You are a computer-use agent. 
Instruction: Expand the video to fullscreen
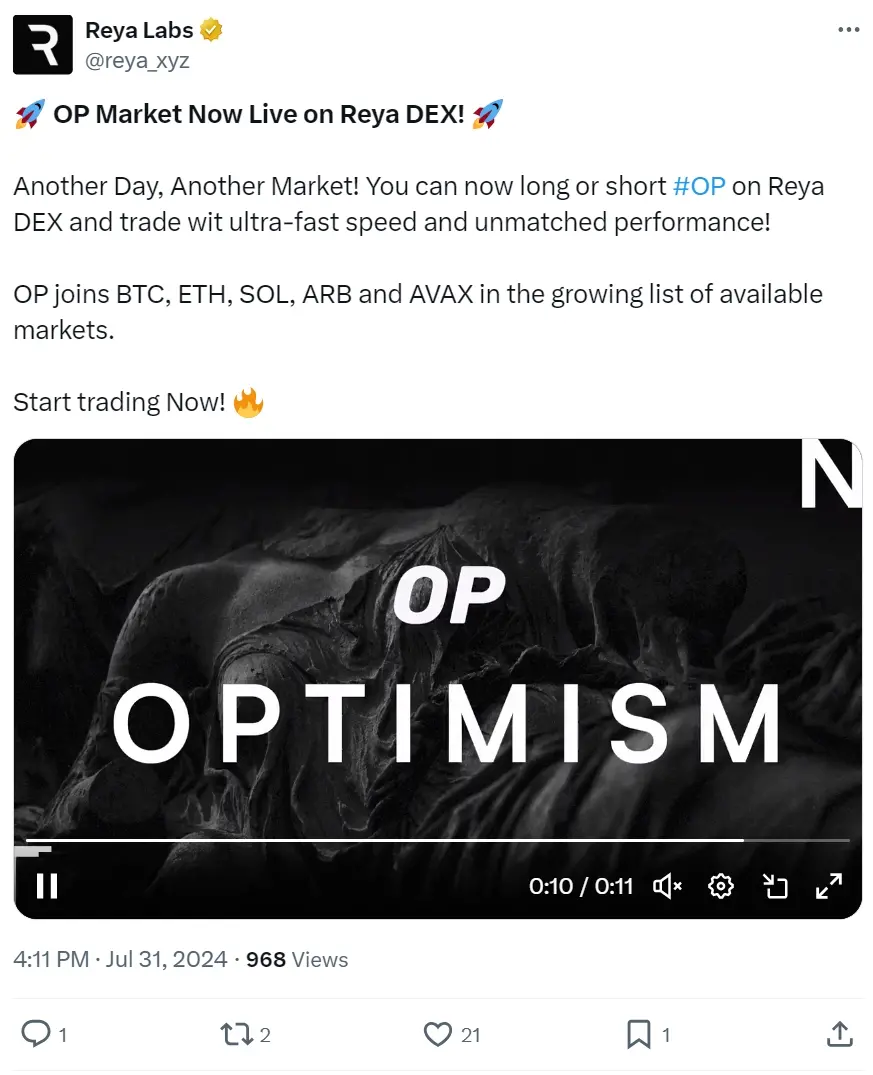829,886
